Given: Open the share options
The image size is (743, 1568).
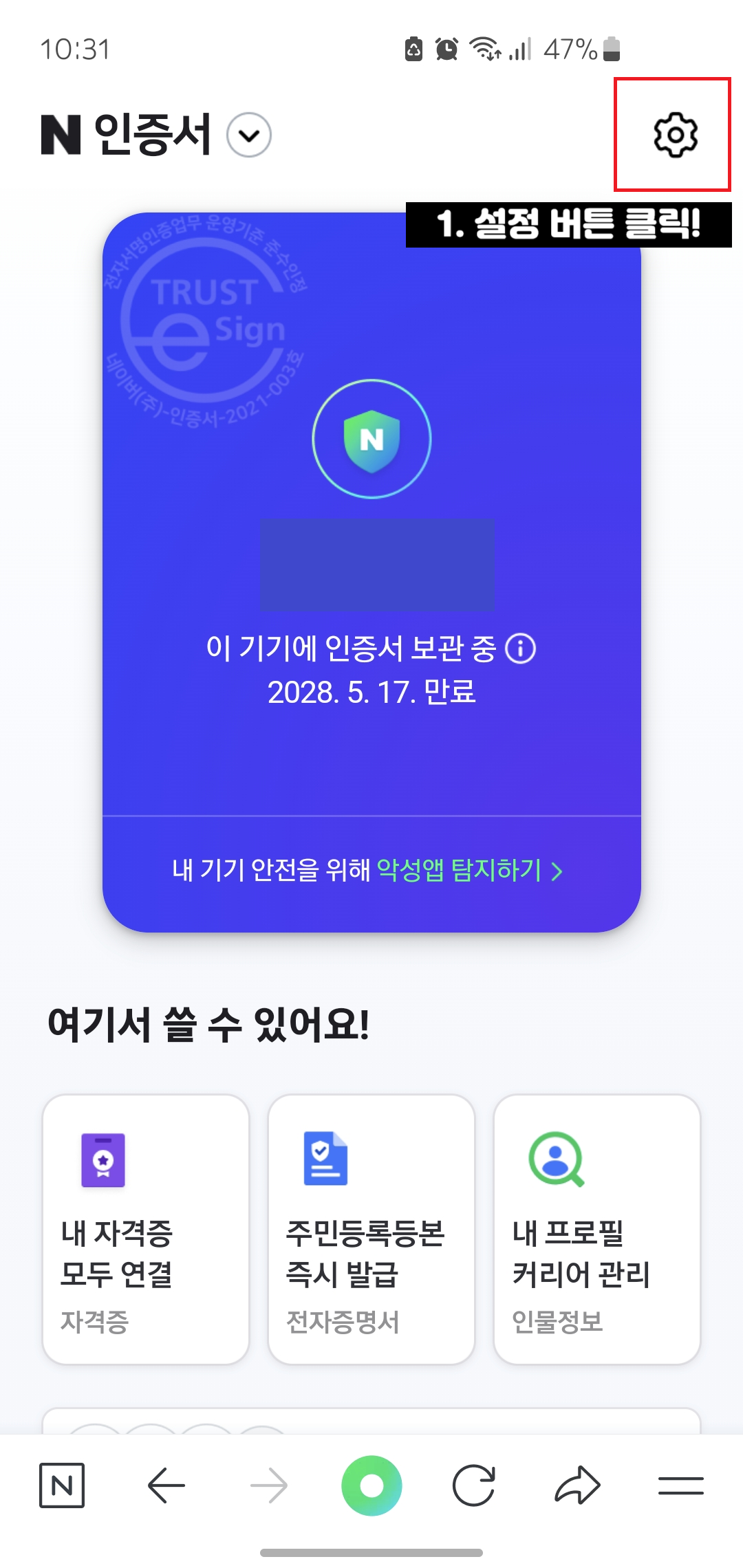Looking at the screenshot, I should coord(577,1485).
